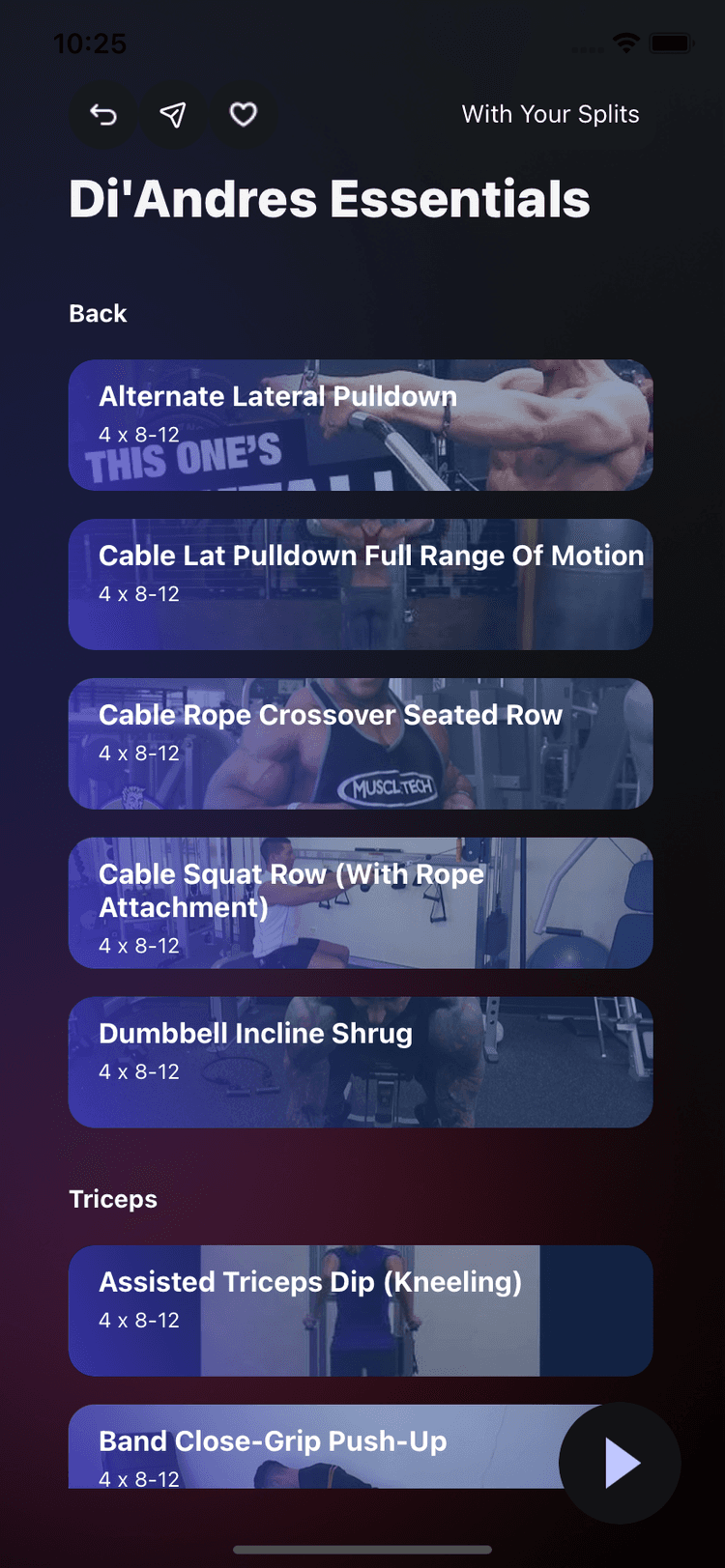Go back using the return arrow icon

point(103,115)
